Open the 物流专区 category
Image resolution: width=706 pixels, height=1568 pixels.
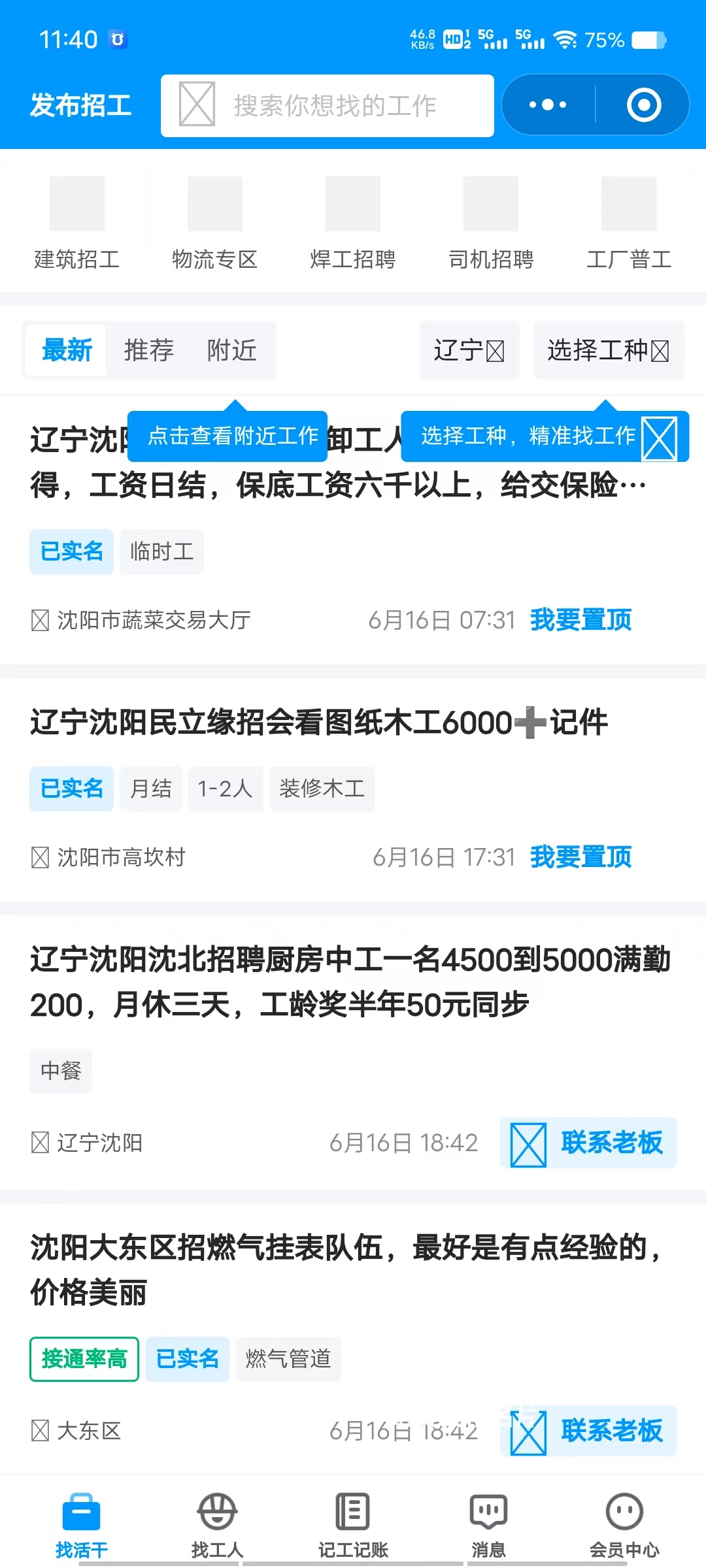215,223
